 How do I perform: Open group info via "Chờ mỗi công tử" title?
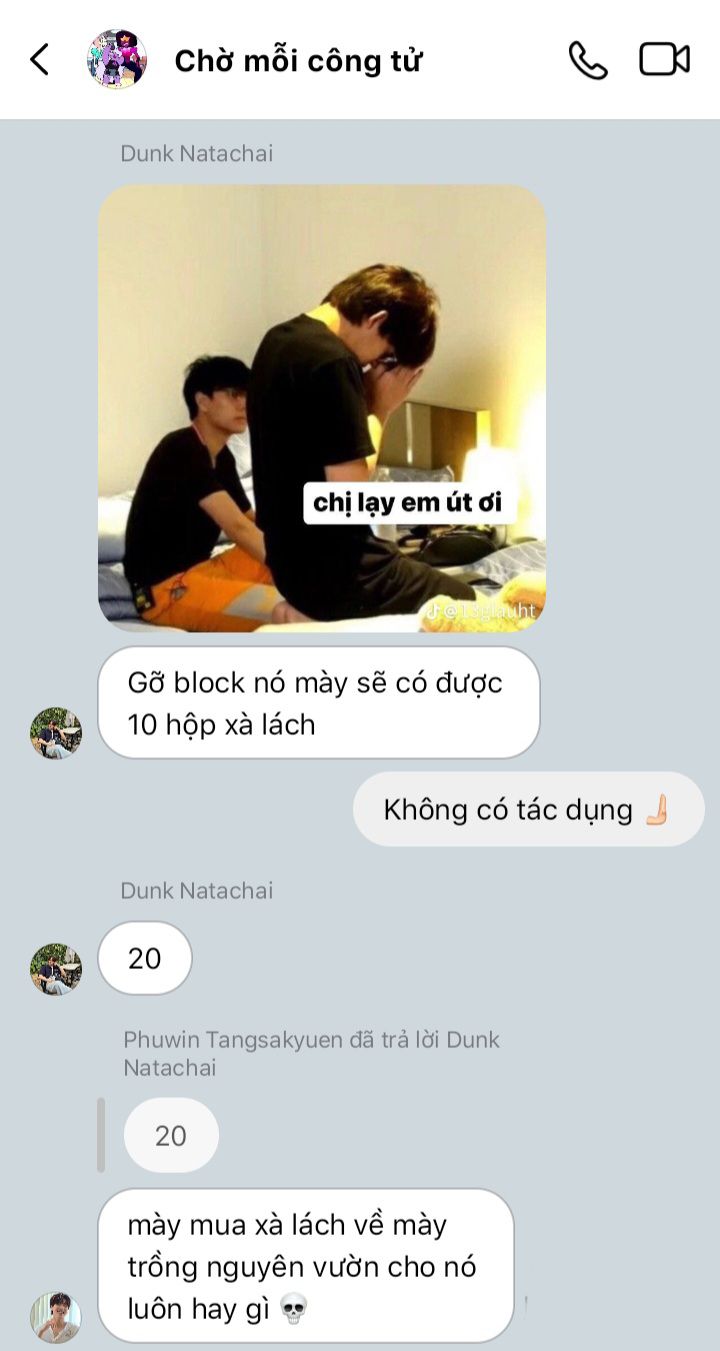(298, 61)
